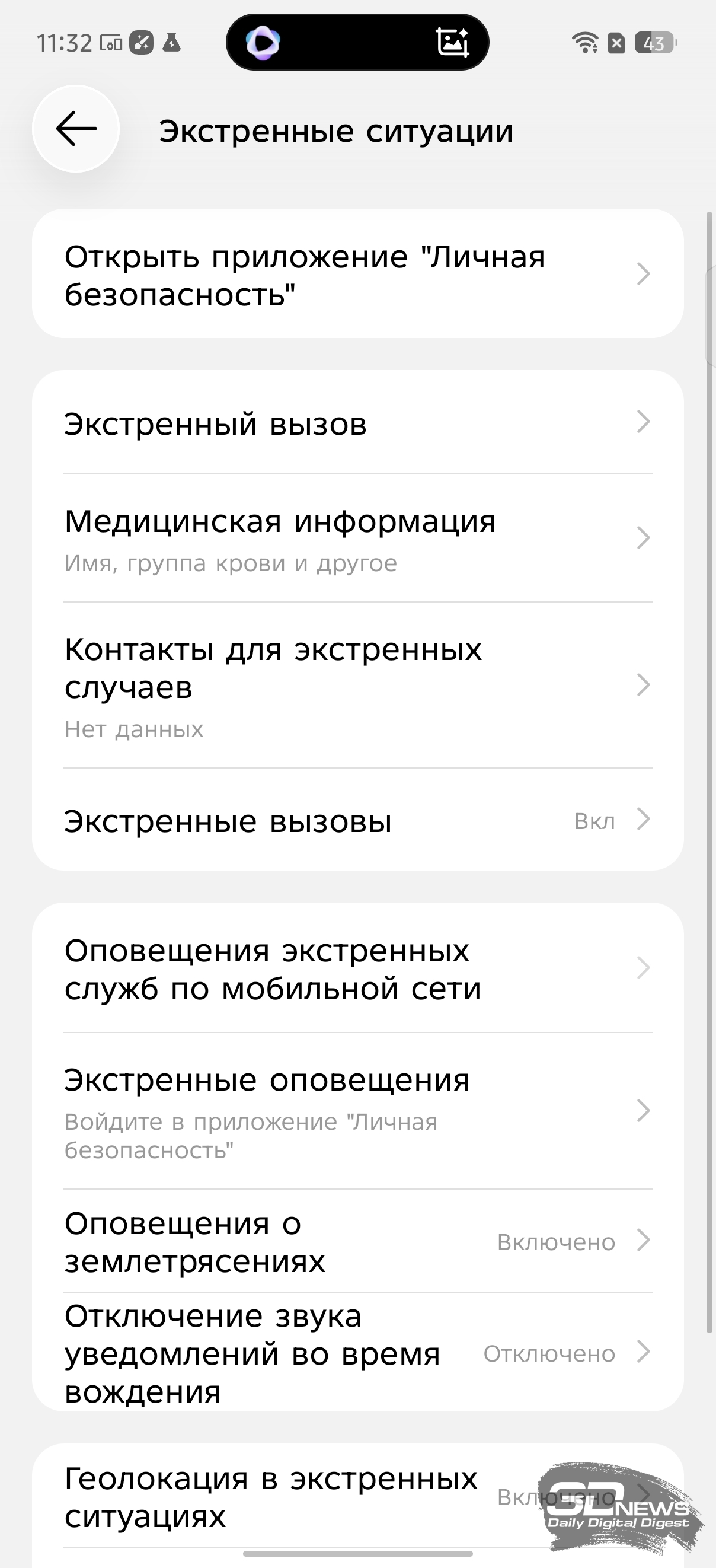
Task: Open Экстренные оповещения row
Action: (x=357, y=1111)
